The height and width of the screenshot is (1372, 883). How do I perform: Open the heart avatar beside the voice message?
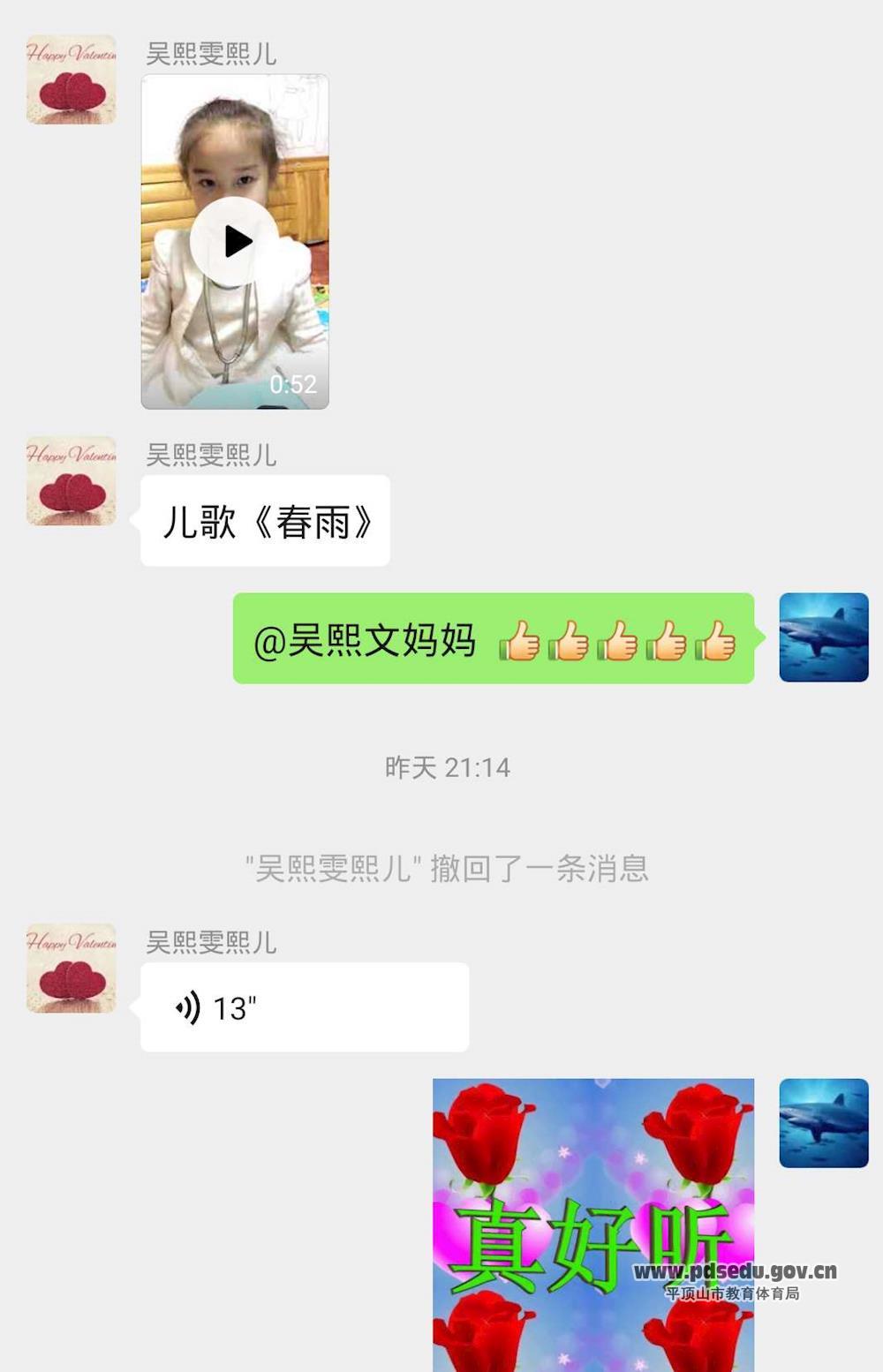(x=72, y=969)
